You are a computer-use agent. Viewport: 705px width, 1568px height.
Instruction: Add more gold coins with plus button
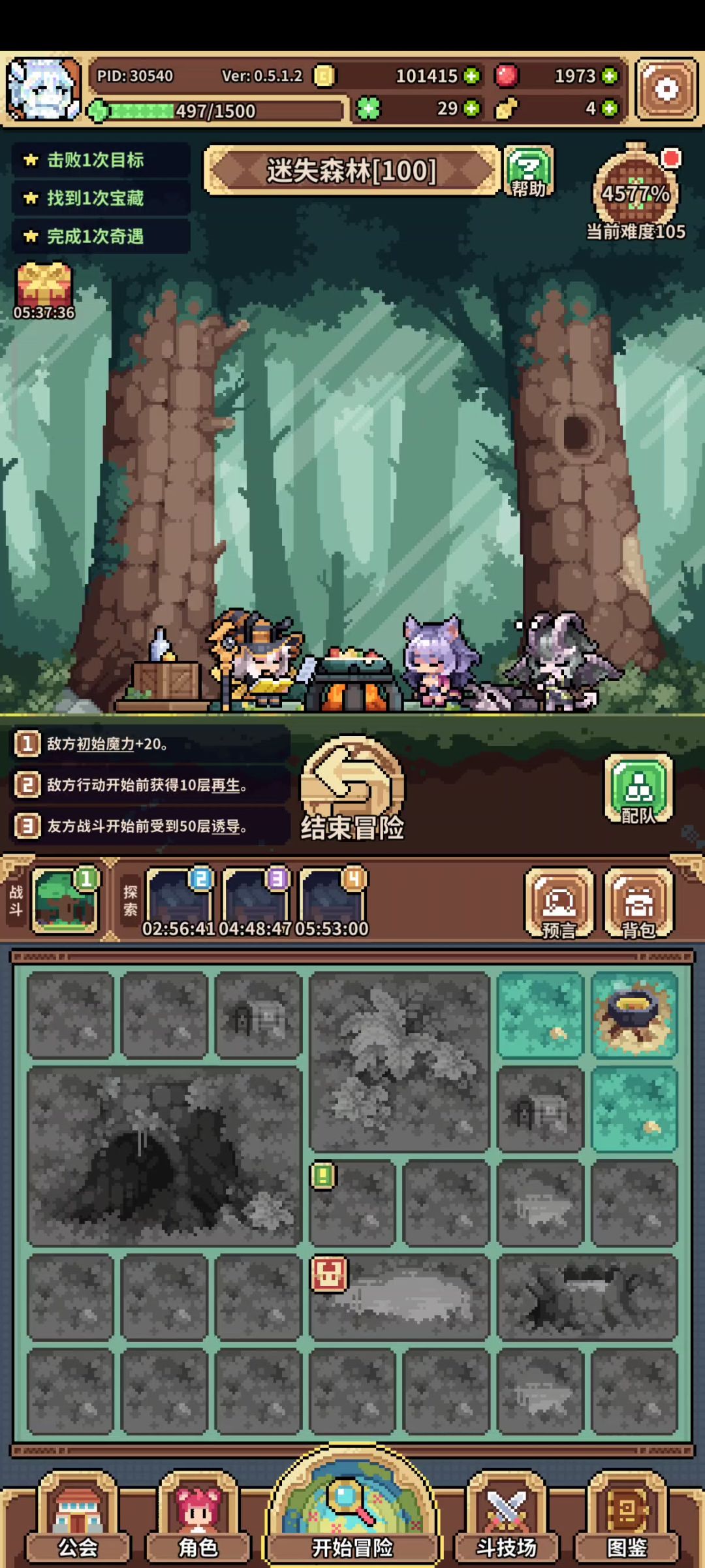tap(471, 76)
